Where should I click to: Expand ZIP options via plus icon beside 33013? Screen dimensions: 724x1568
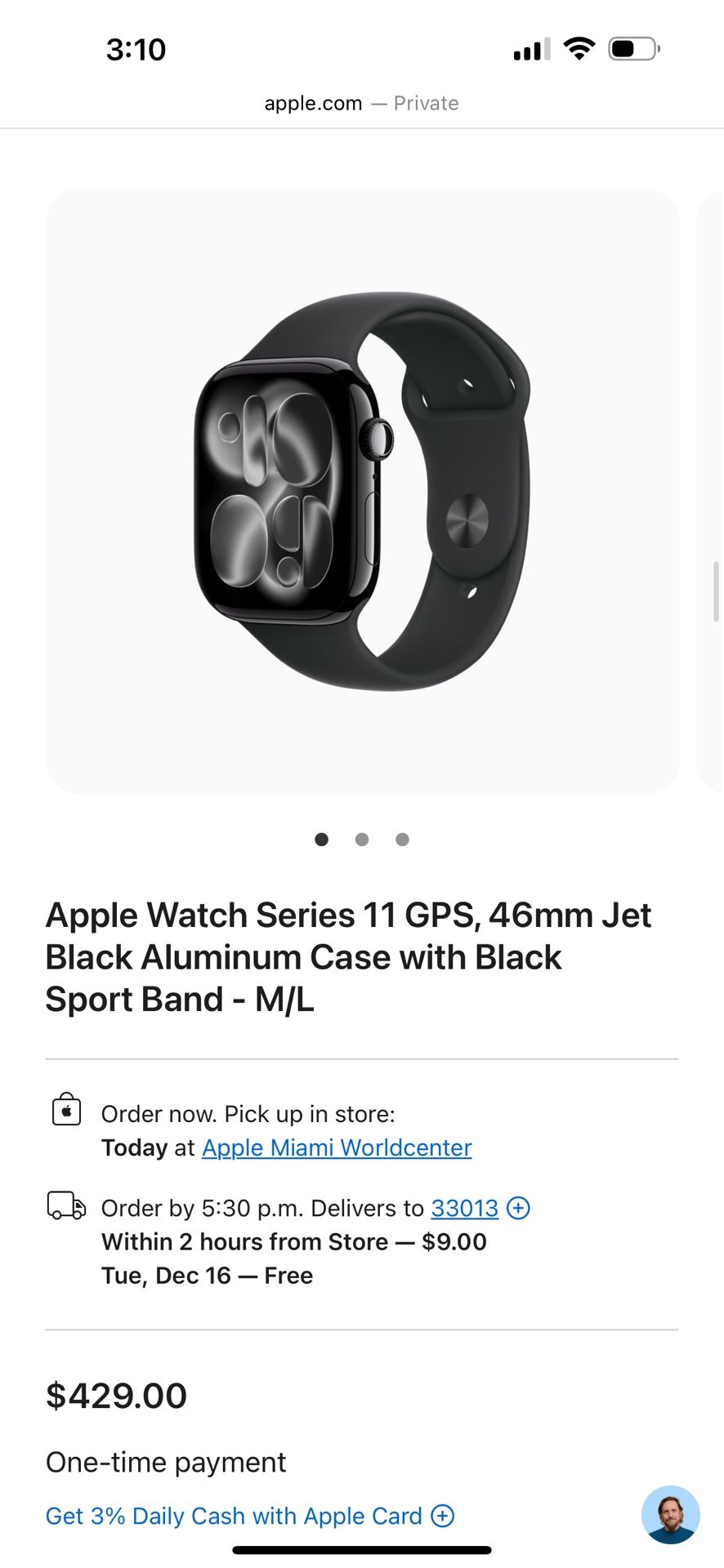pyautogui.click(x=518, y=1207)
